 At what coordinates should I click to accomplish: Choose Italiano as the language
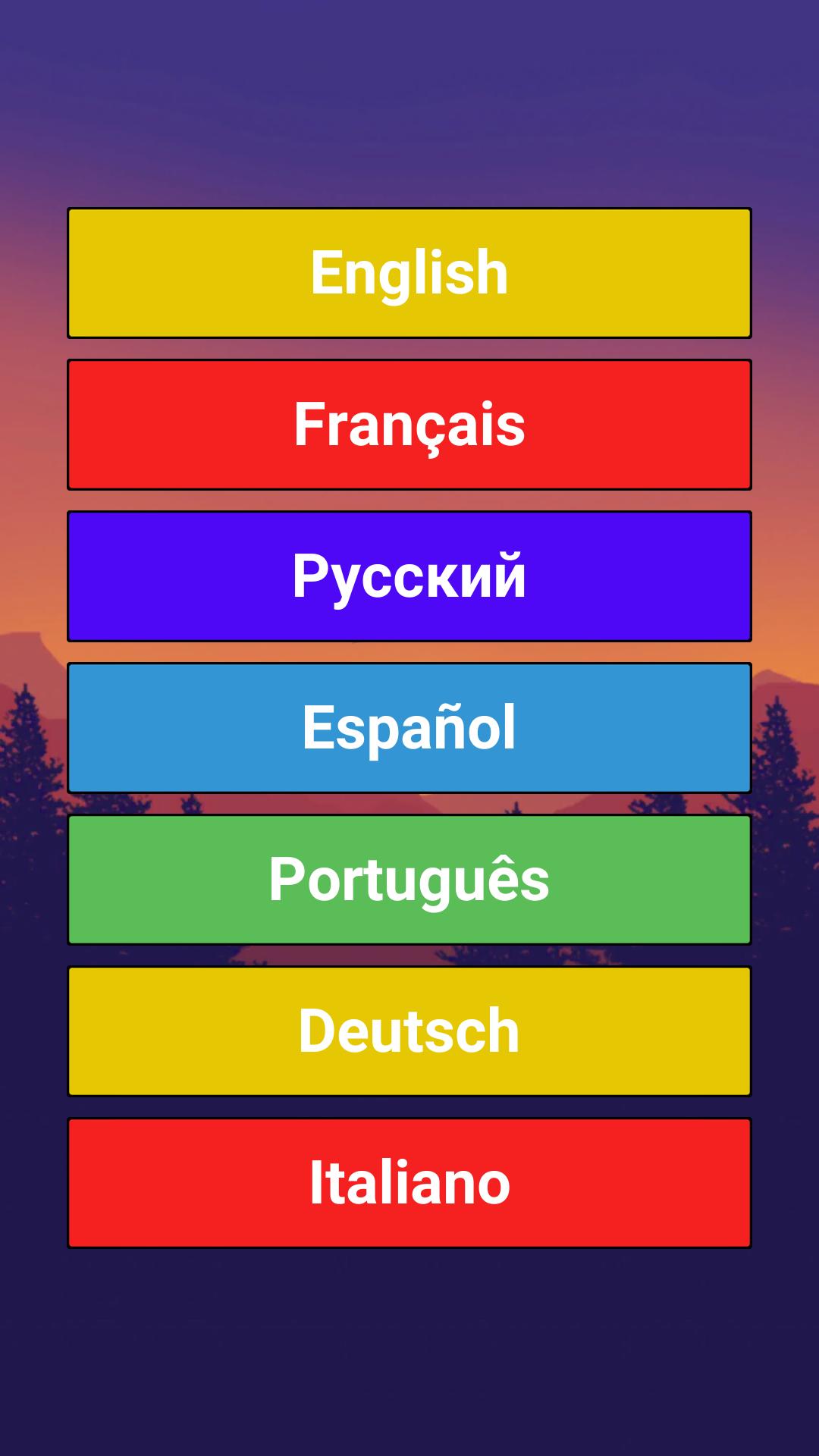coord(409,1183)
